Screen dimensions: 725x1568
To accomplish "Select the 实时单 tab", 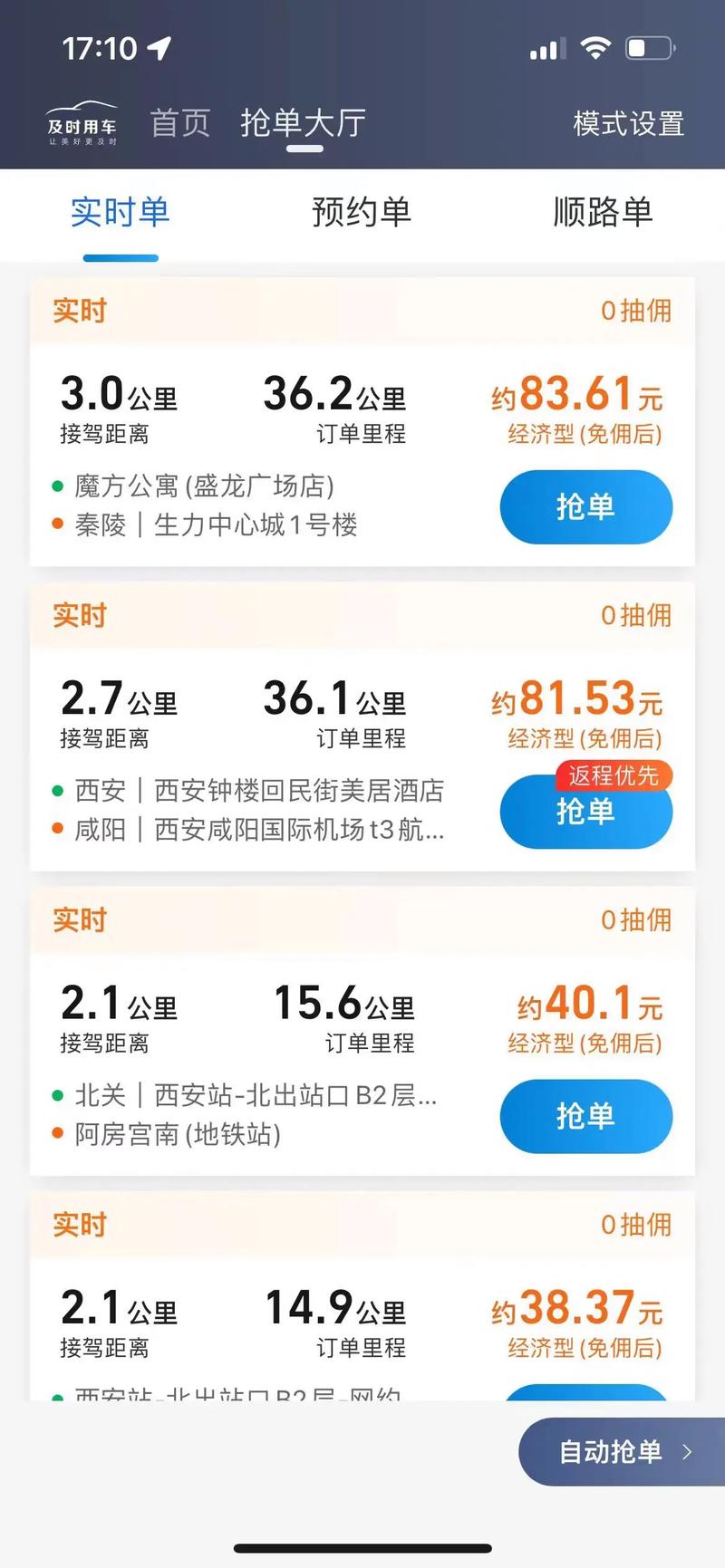I will (121, 213).
